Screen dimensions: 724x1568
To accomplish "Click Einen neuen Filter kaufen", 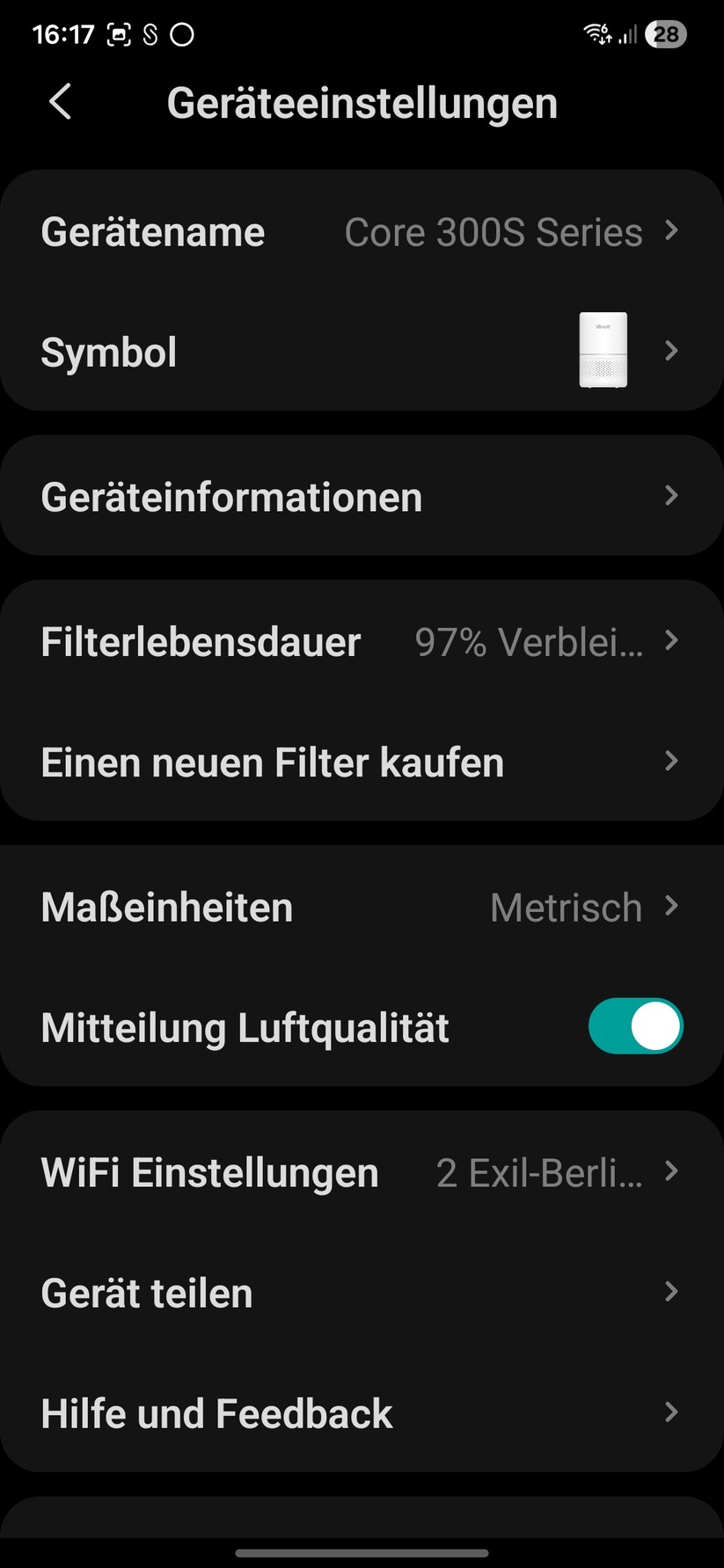I will coord(361,762).
